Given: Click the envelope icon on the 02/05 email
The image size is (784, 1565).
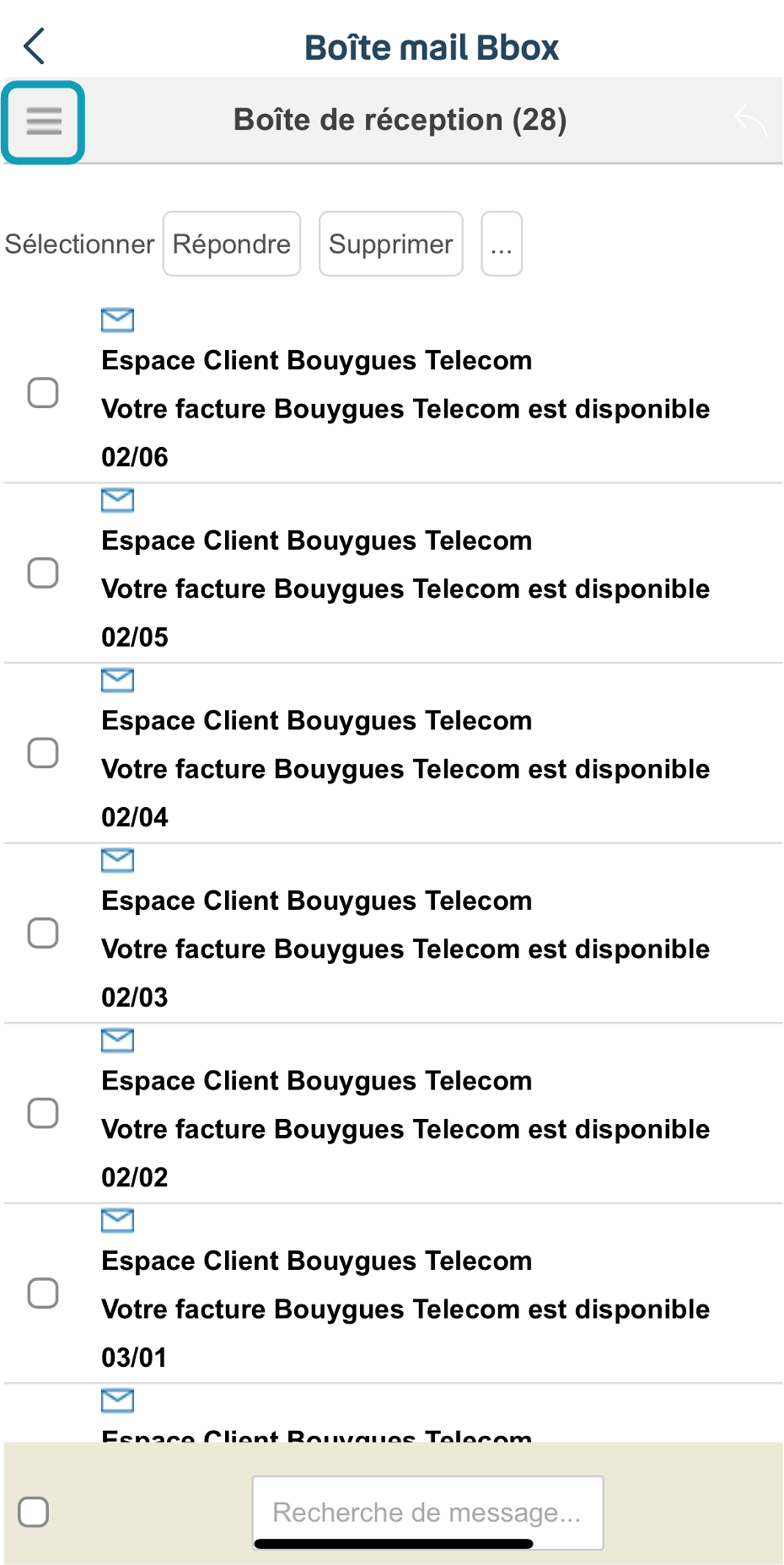Looking at the screenshot, I should [x=117, y=500].
